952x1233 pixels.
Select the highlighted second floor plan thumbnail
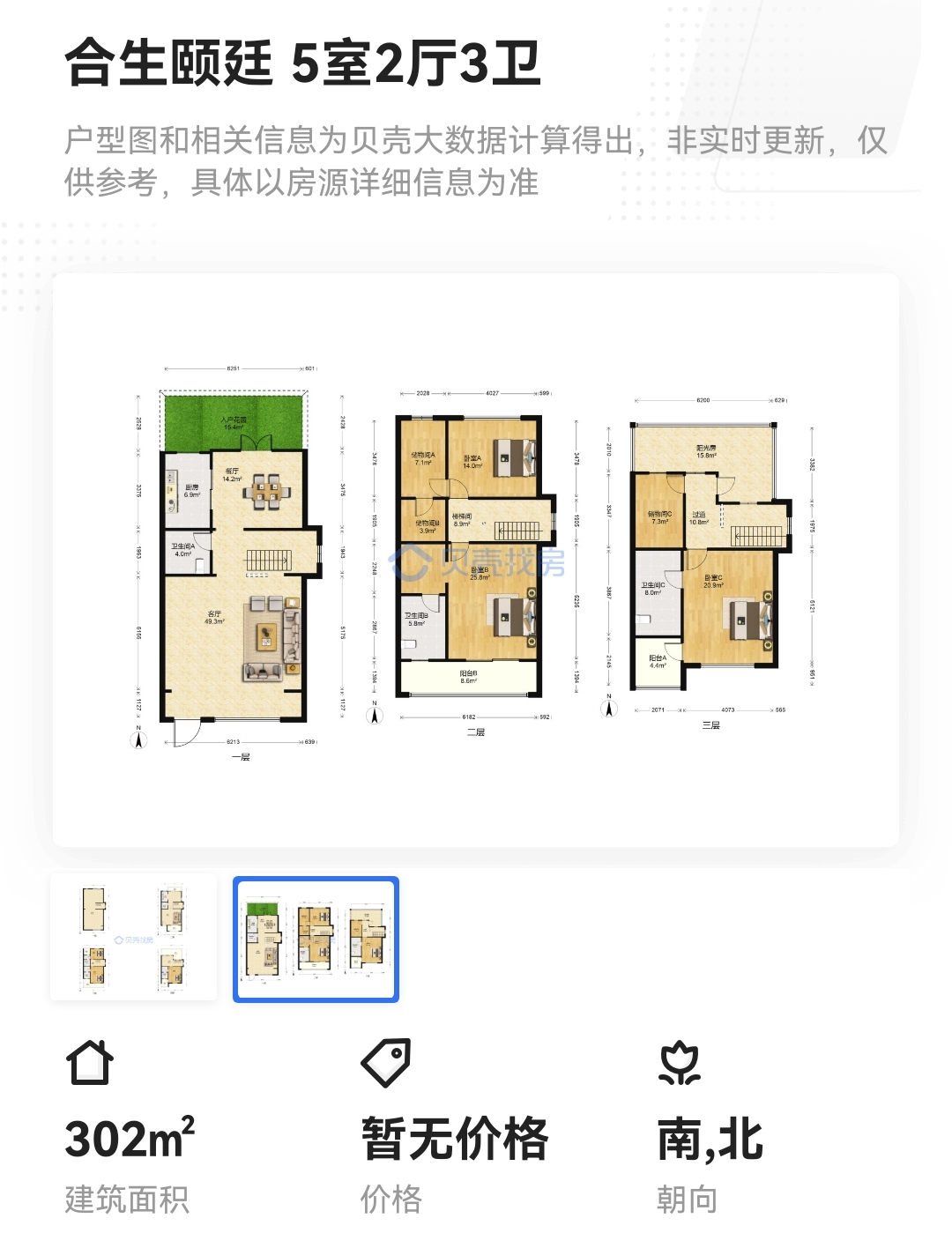[316, 940]
